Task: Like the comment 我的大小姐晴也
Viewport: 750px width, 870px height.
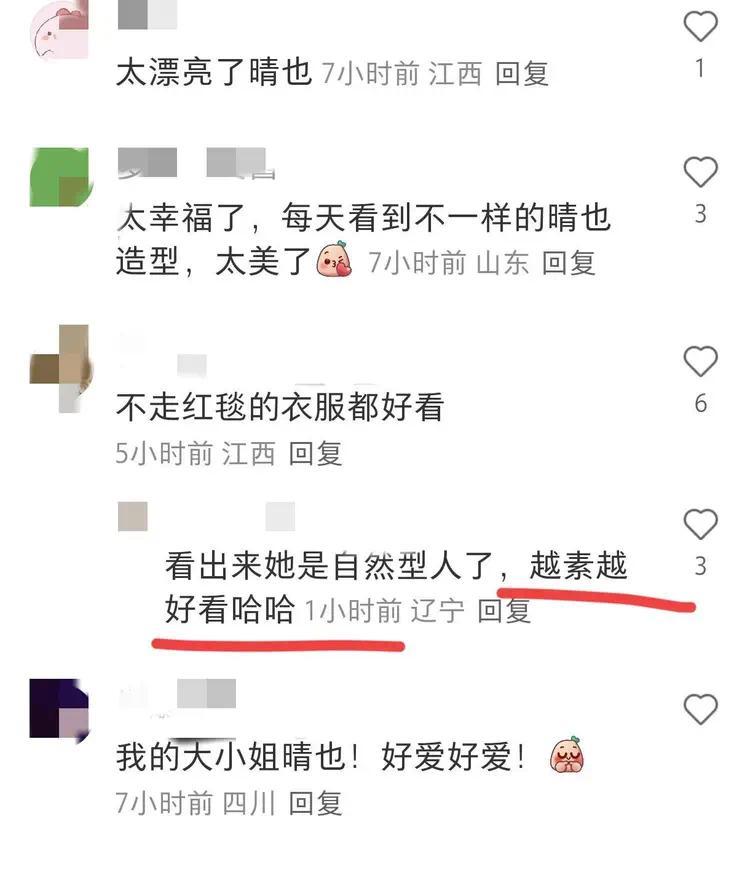Action: (x=700, y=710)
